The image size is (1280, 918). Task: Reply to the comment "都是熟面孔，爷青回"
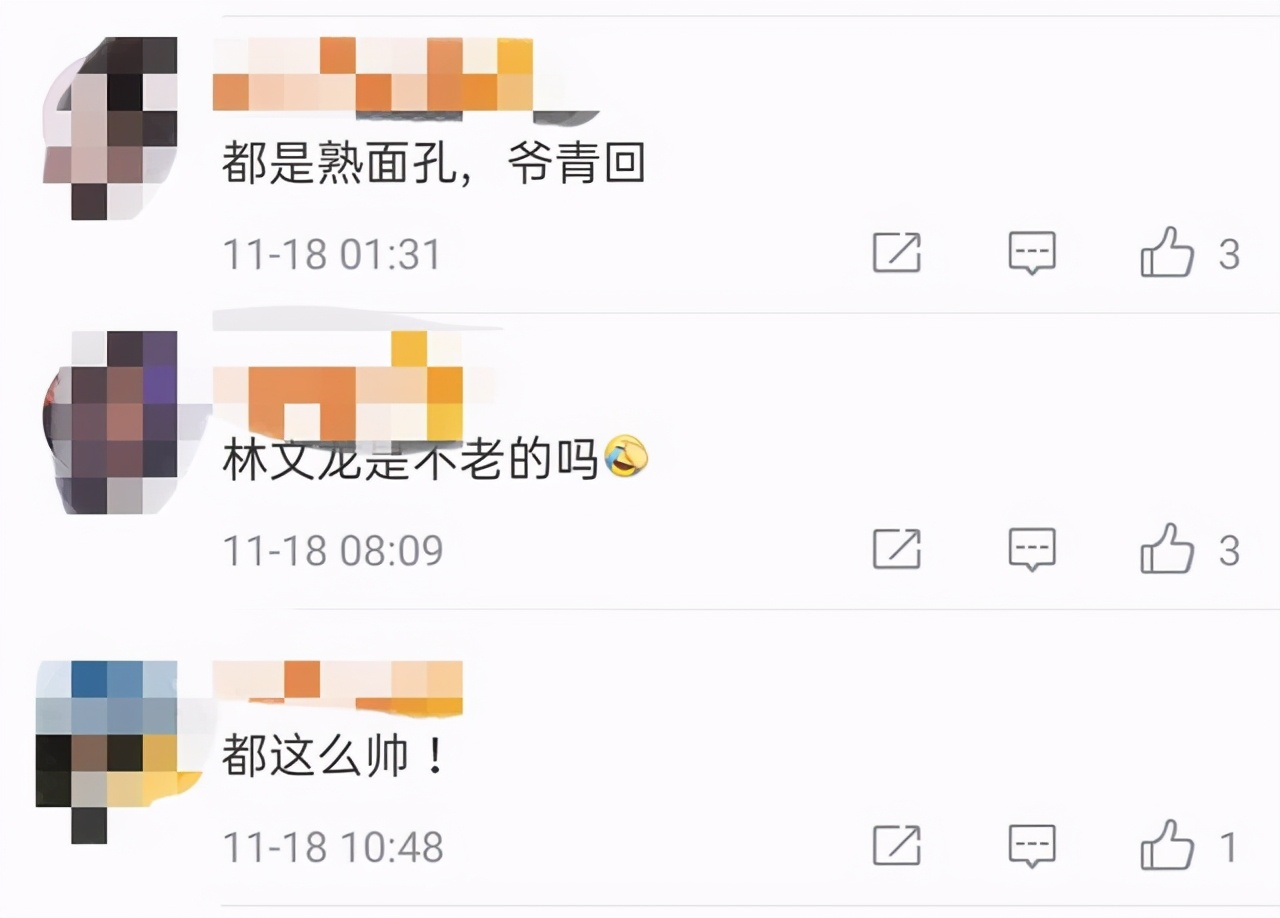point(1031,253)
